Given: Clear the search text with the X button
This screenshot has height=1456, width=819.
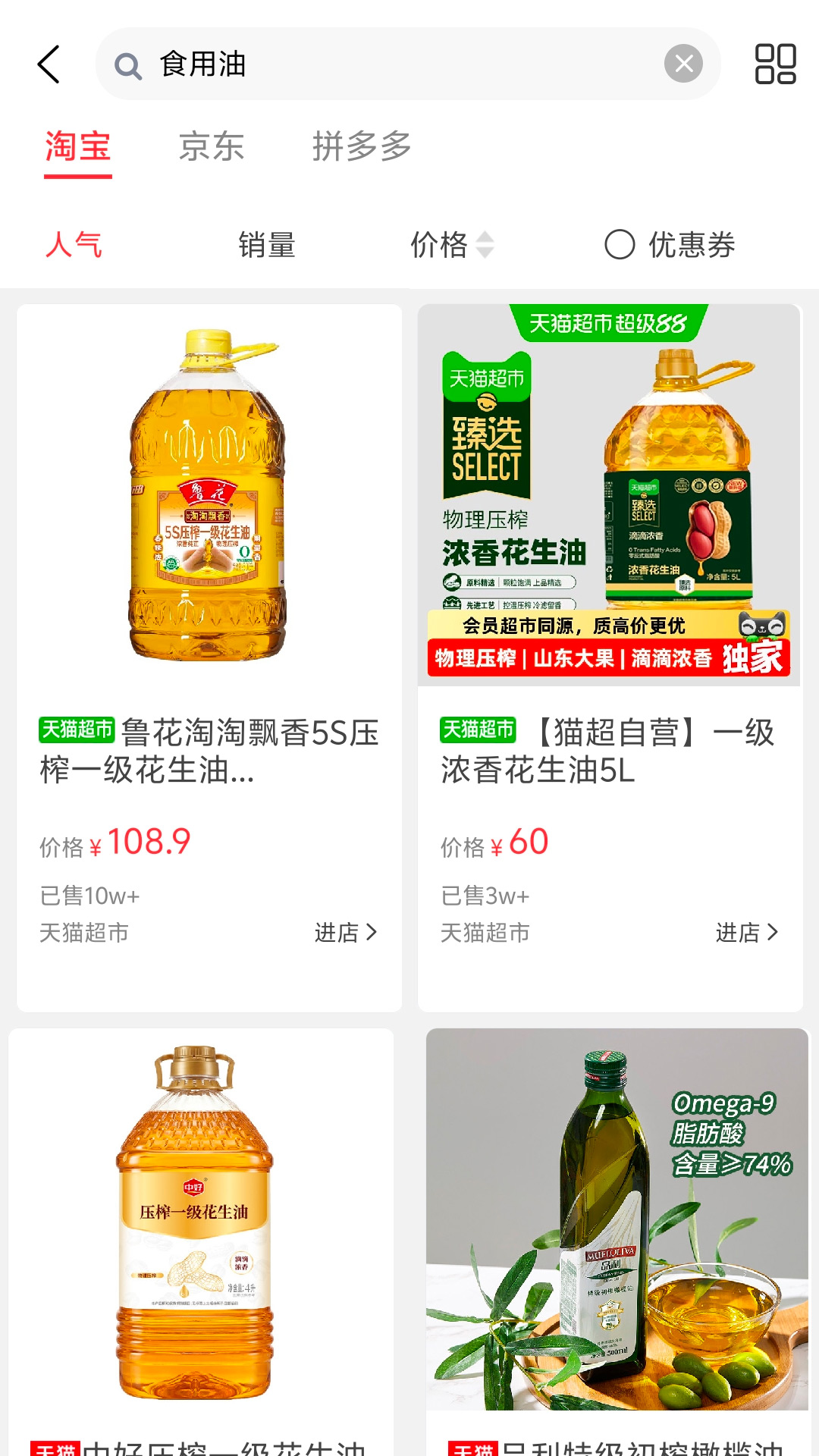Looking at the screenshot, I should 683,64.
